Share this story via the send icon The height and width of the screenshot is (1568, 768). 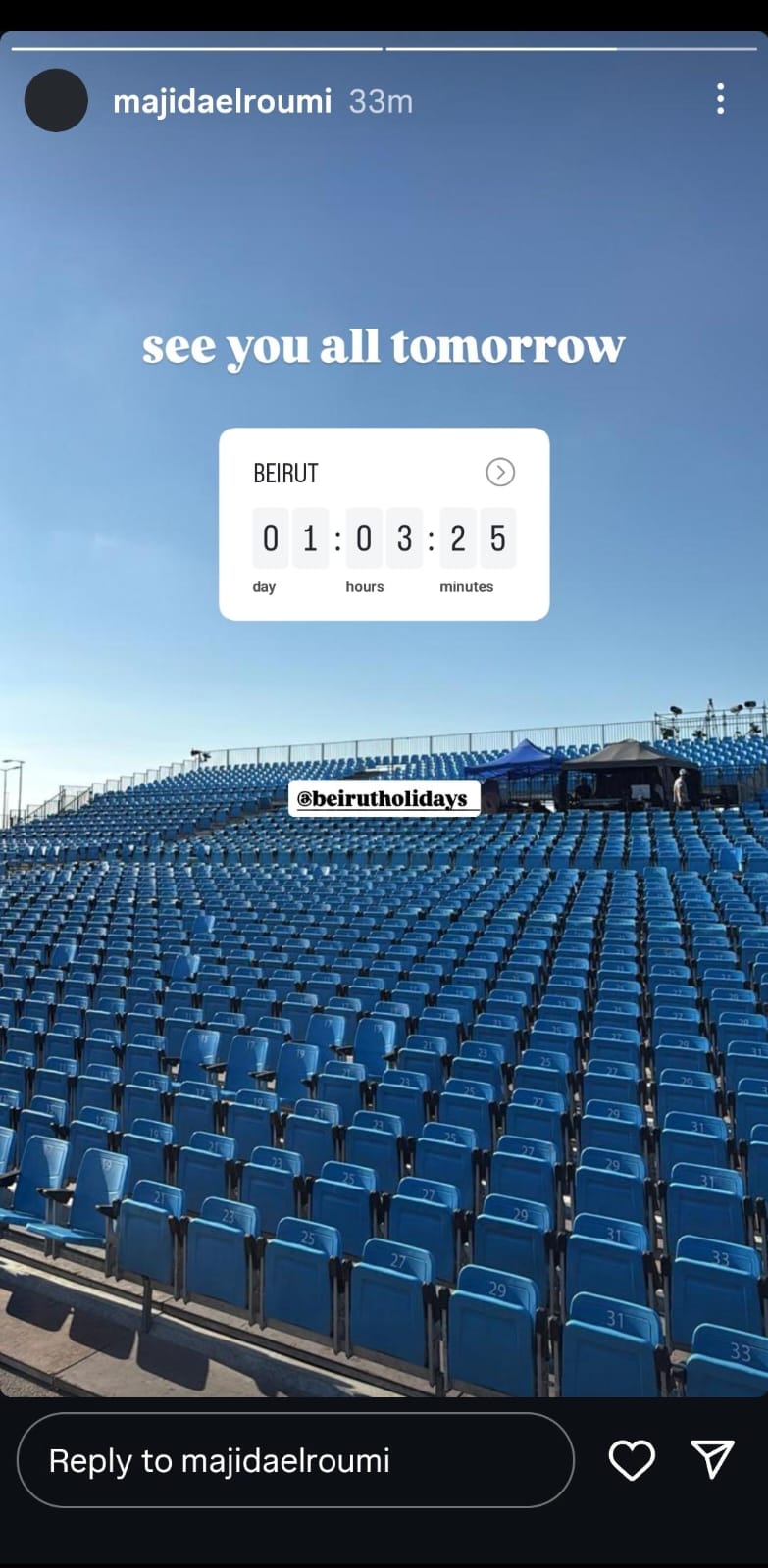coord(712,1459)
